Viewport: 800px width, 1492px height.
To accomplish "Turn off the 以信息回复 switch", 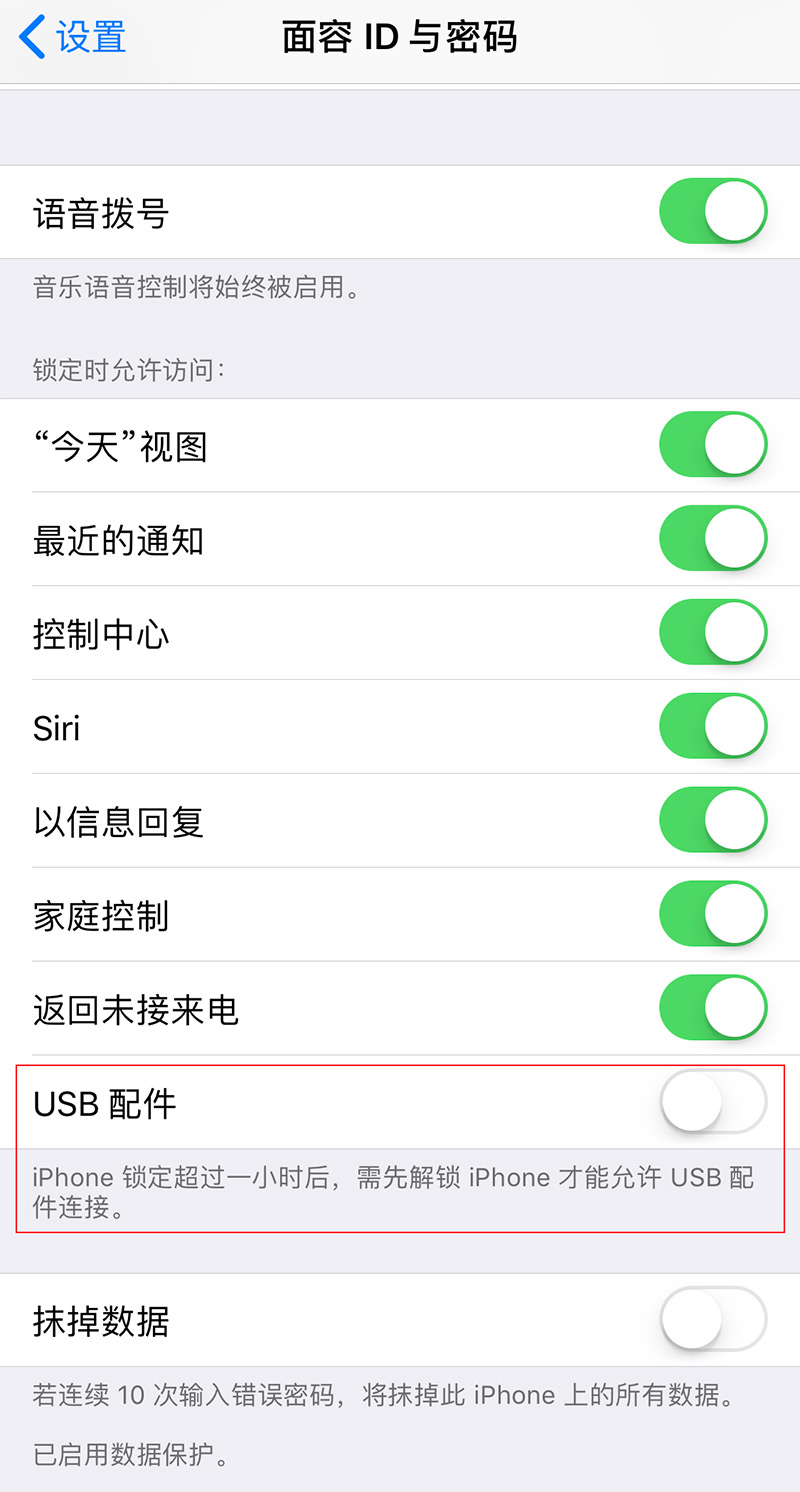I will pos(713,820).
